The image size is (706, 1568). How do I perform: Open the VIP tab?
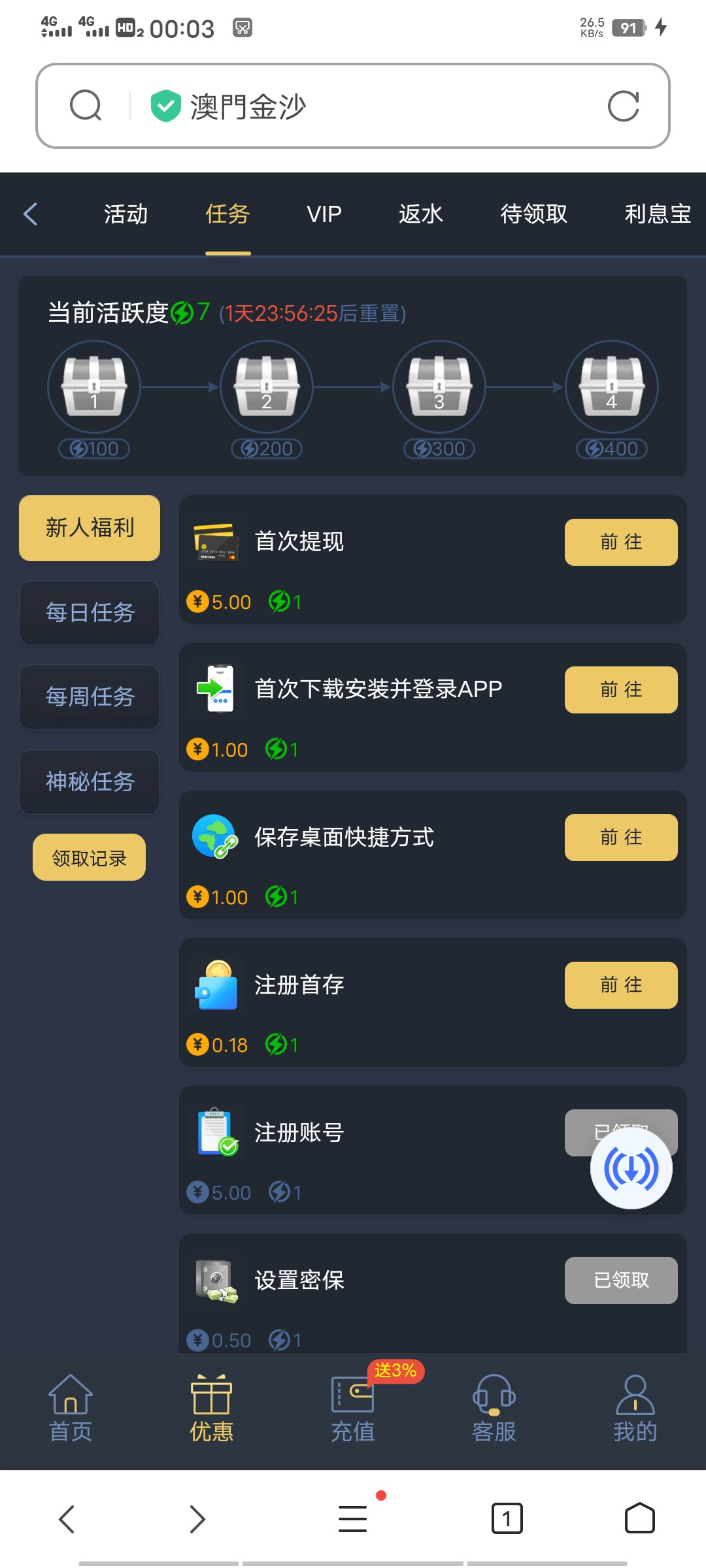(x=324, y=214)
